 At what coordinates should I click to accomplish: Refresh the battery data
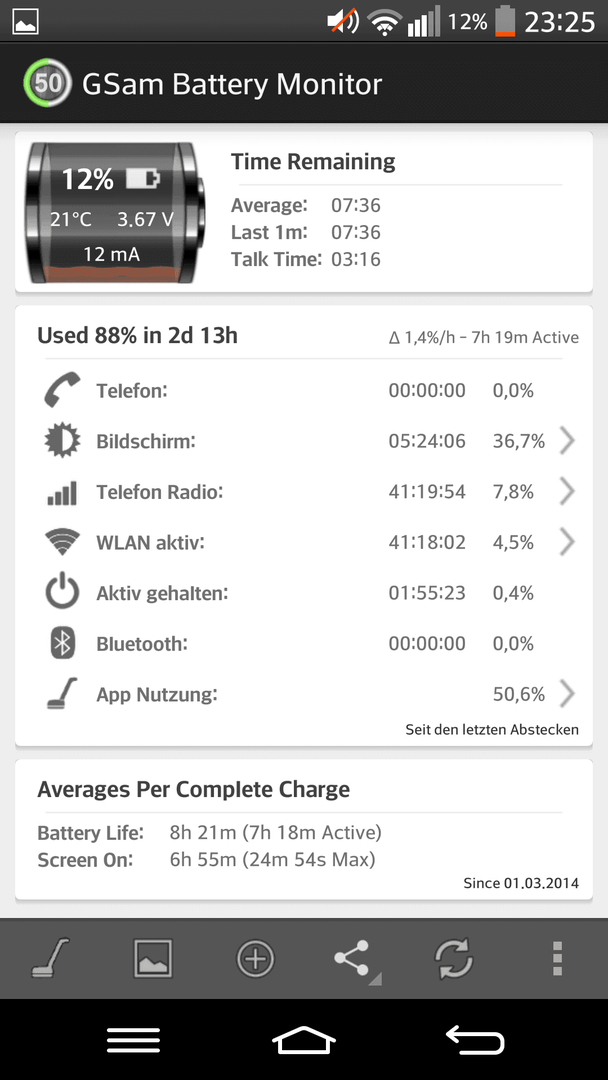[454, 958]
